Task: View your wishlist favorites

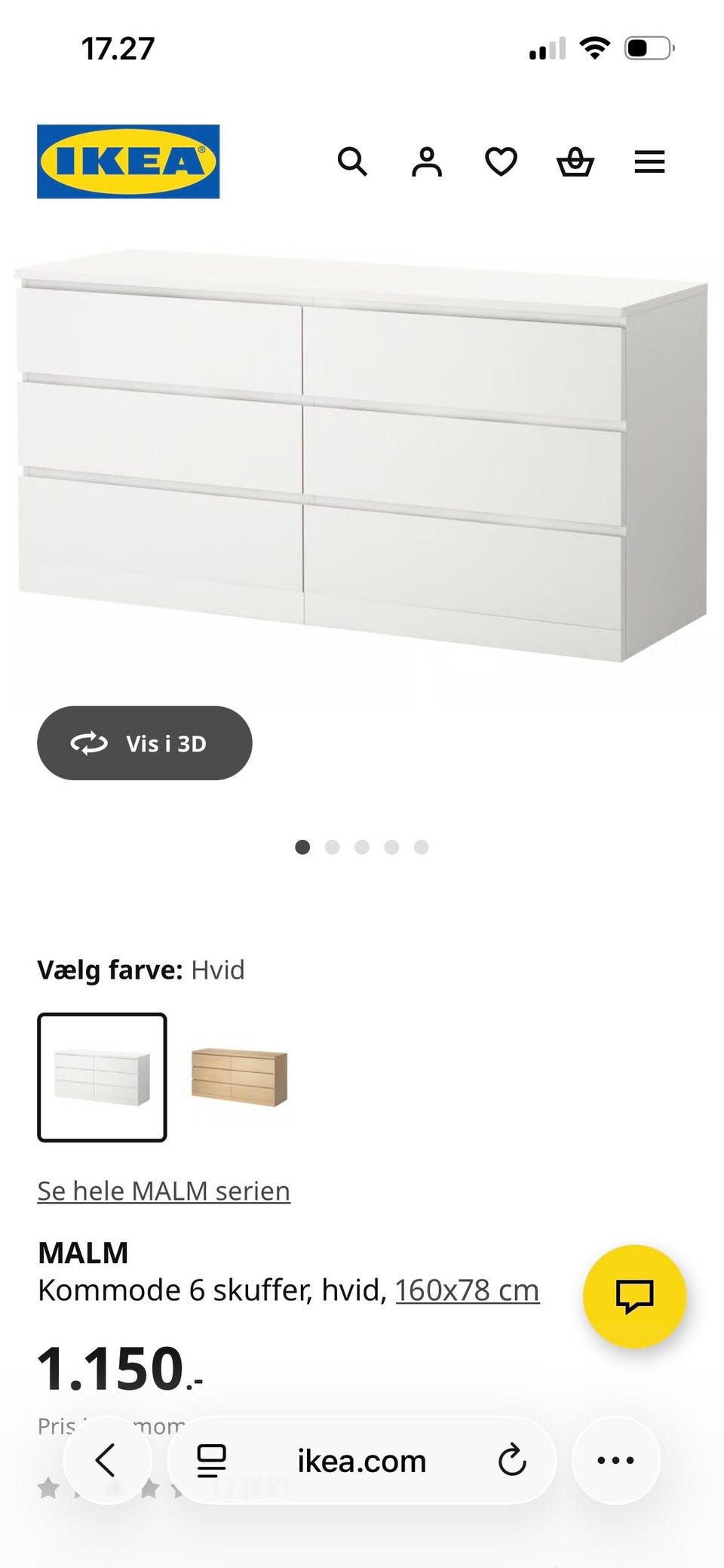Action: [x=500, y=161]
